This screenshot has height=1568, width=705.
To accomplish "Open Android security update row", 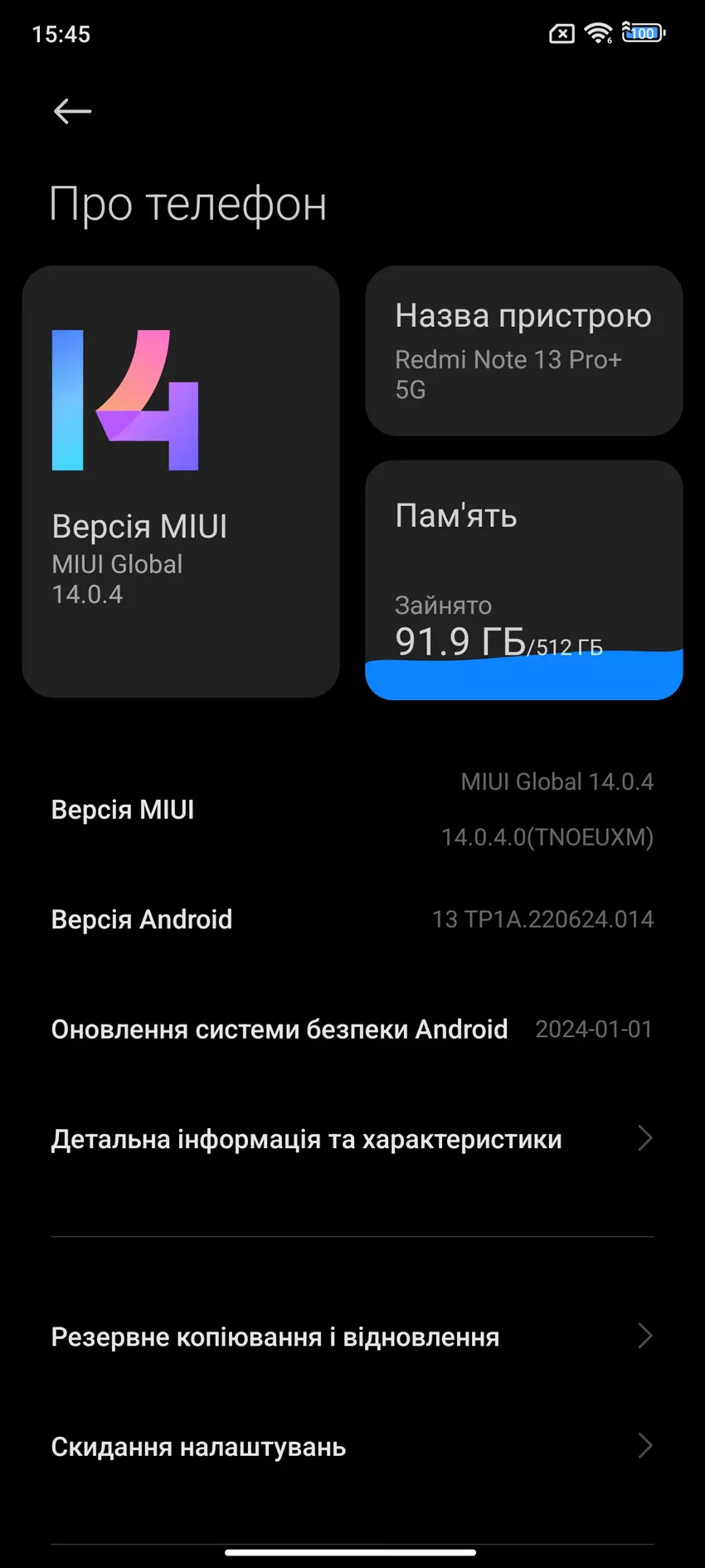I will click(352, 1030).
